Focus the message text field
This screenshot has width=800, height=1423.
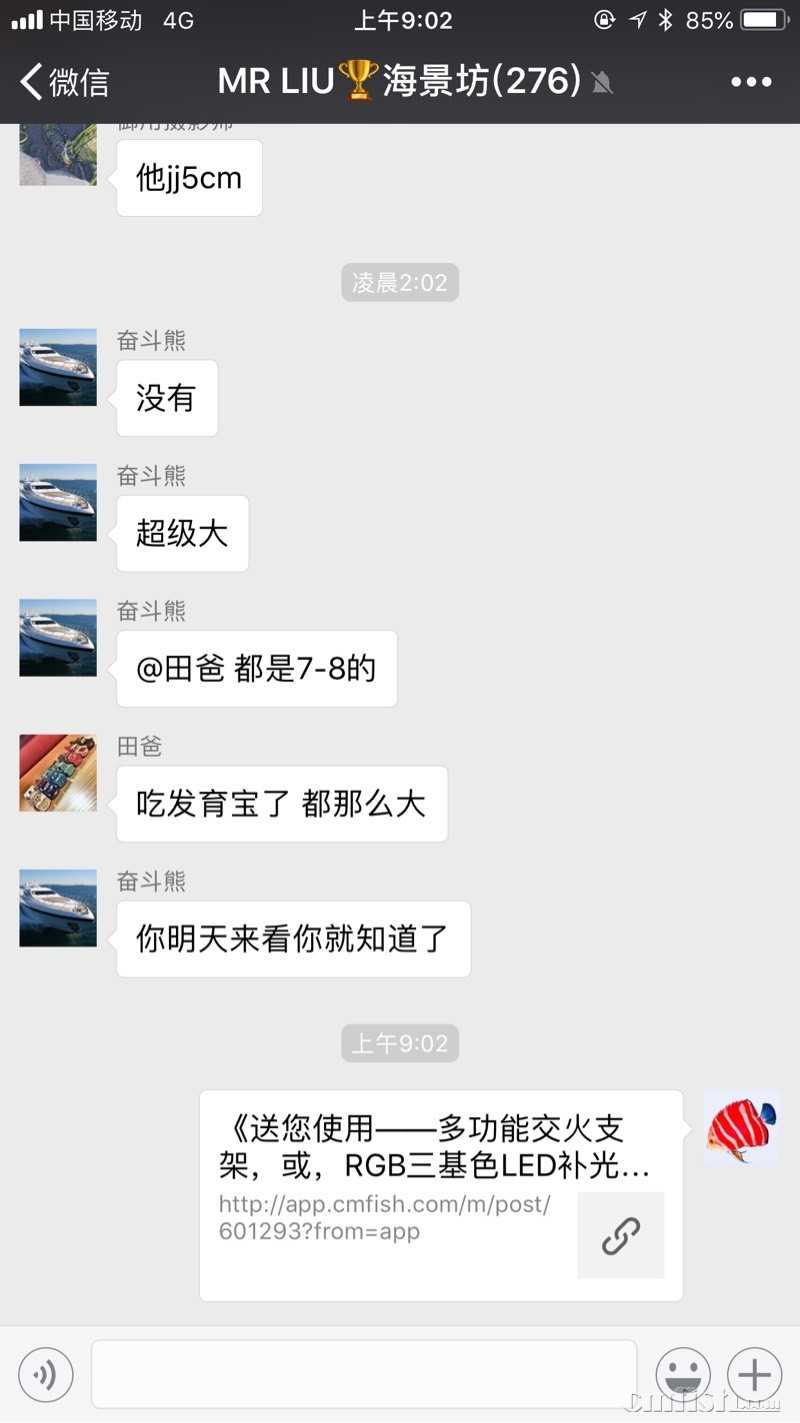364,1374
